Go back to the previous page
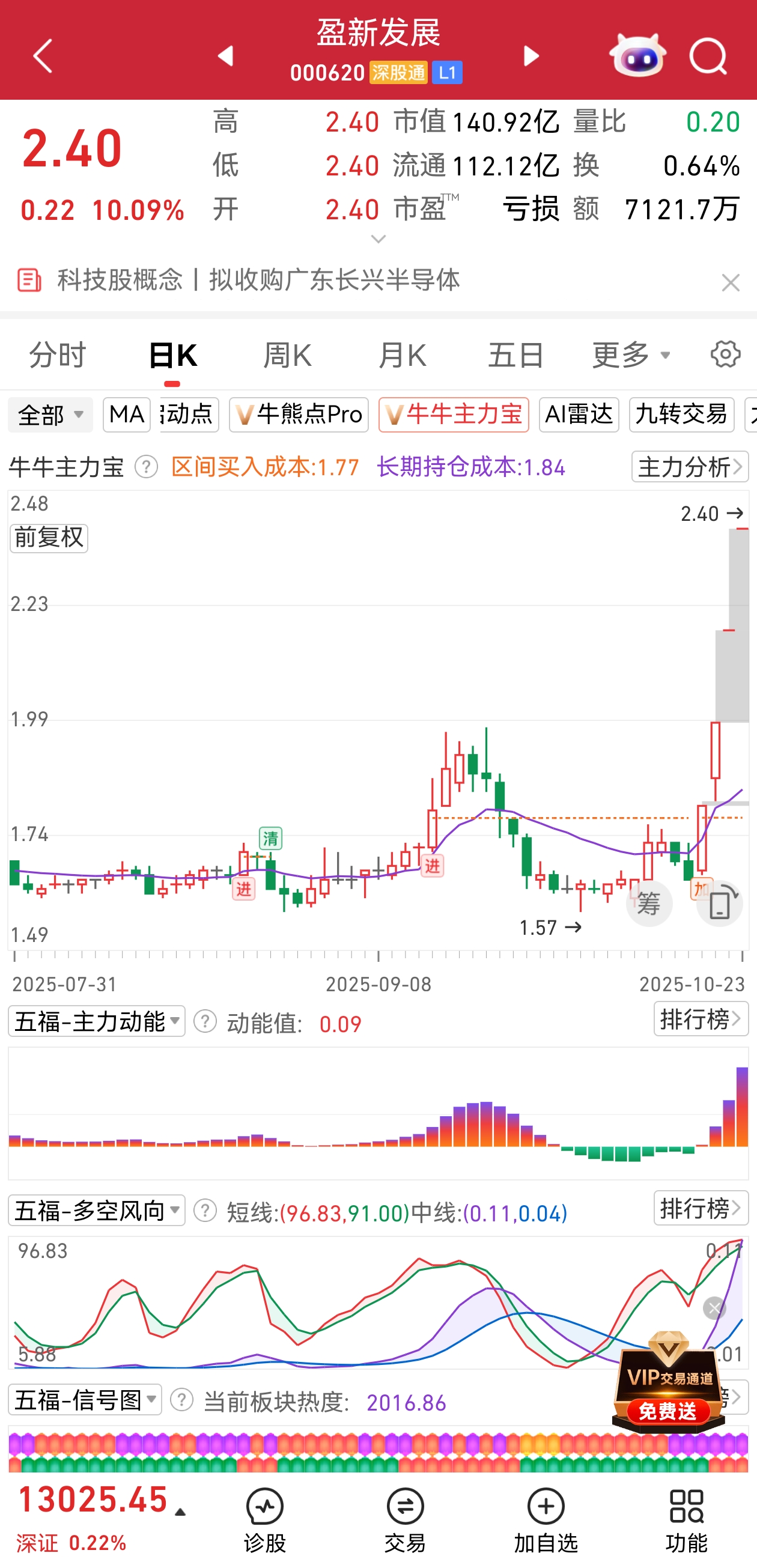Viewport: 757px width, 1568px height. tap(43, 56)
